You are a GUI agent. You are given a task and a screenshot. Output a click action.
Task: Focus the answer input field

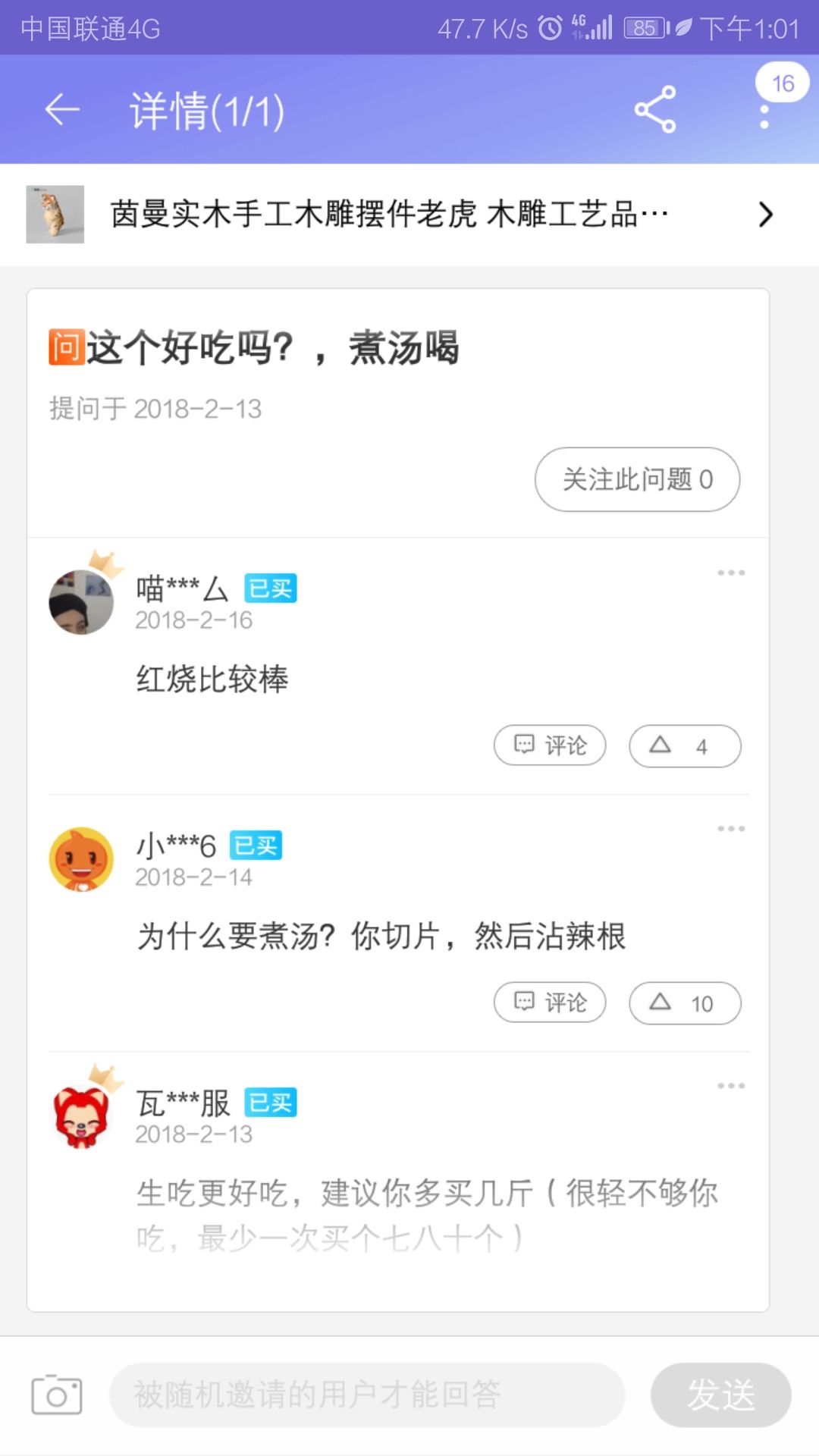[367, 1395]
